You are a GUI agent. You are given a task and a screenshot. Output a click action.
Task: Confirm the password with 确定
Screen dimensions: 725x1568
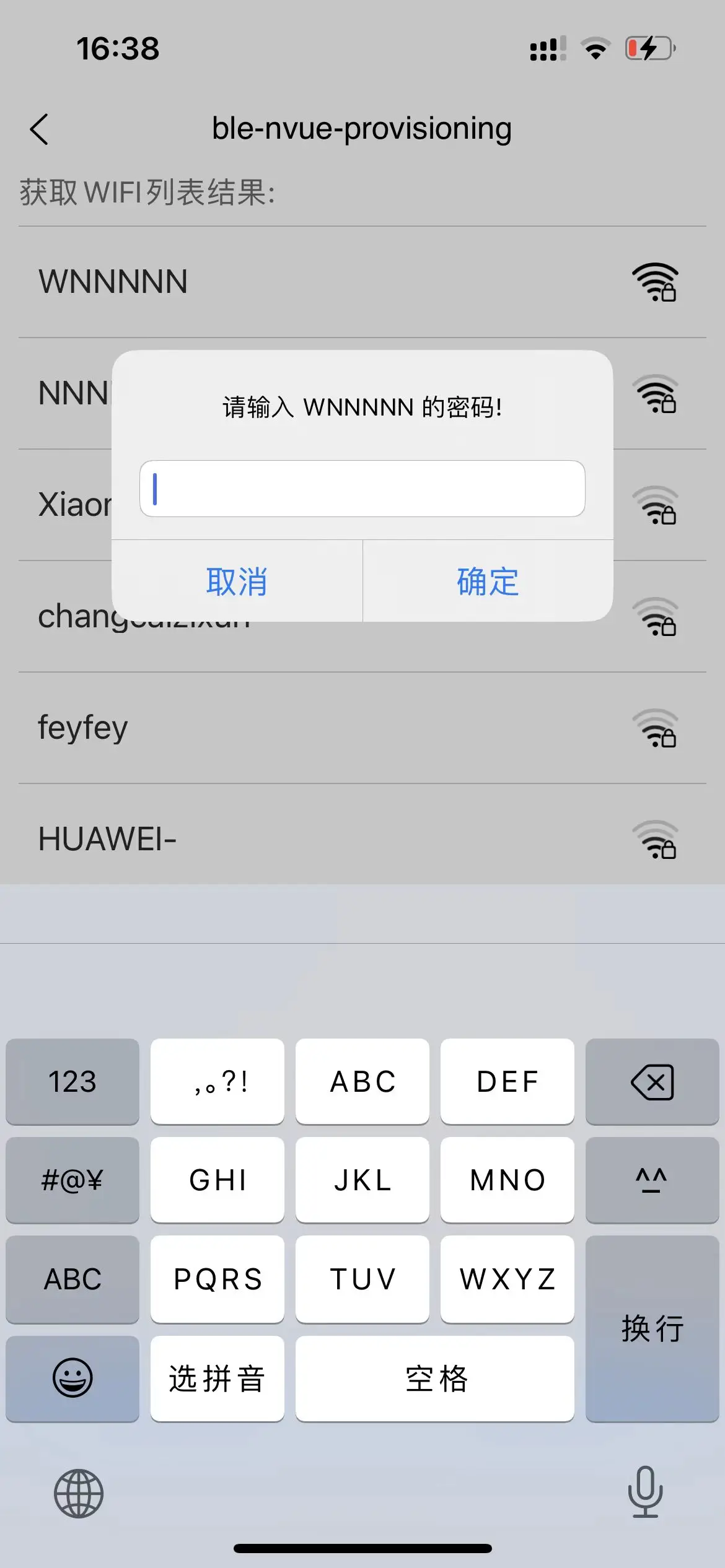coord(488,581)
